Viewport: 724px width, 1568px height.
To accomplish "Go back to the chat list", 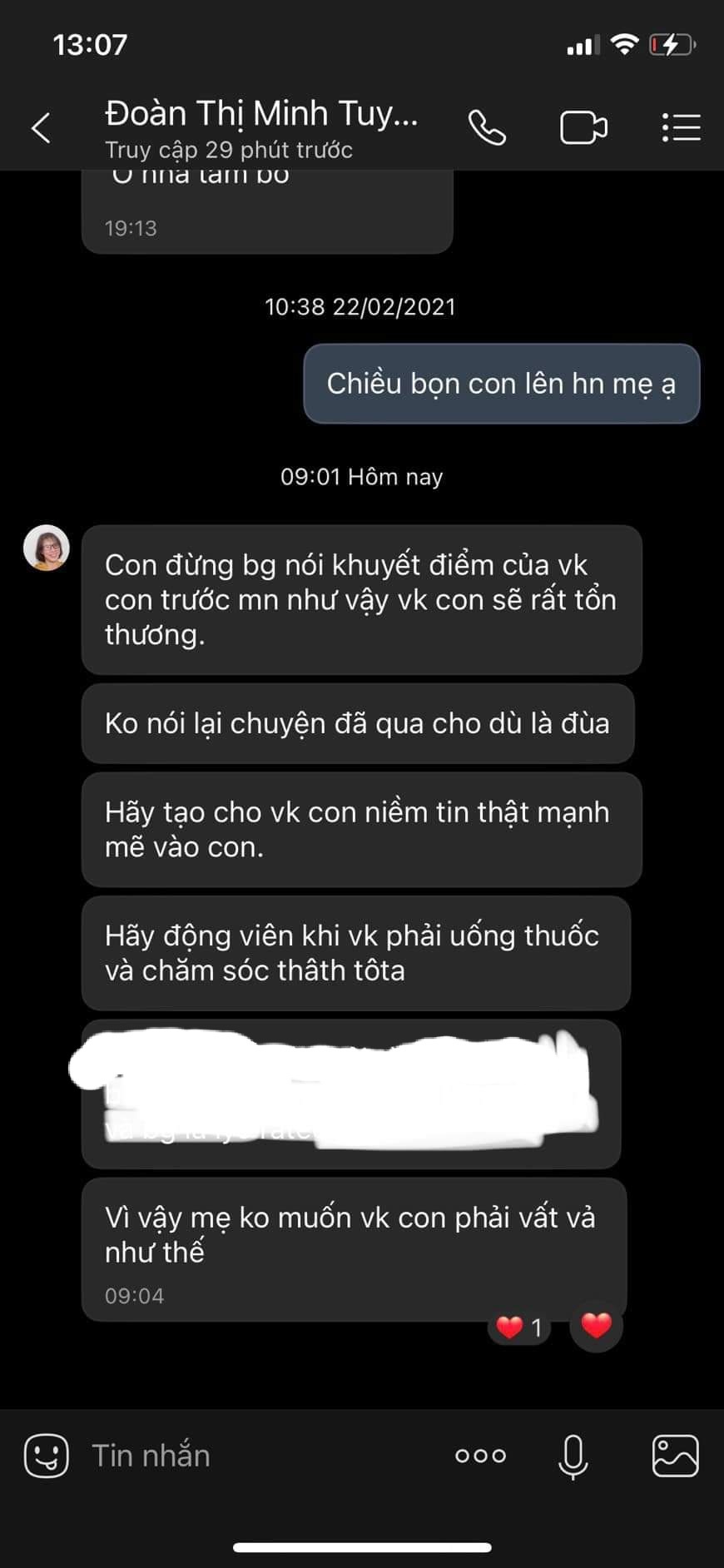I will tap(41, 128).
